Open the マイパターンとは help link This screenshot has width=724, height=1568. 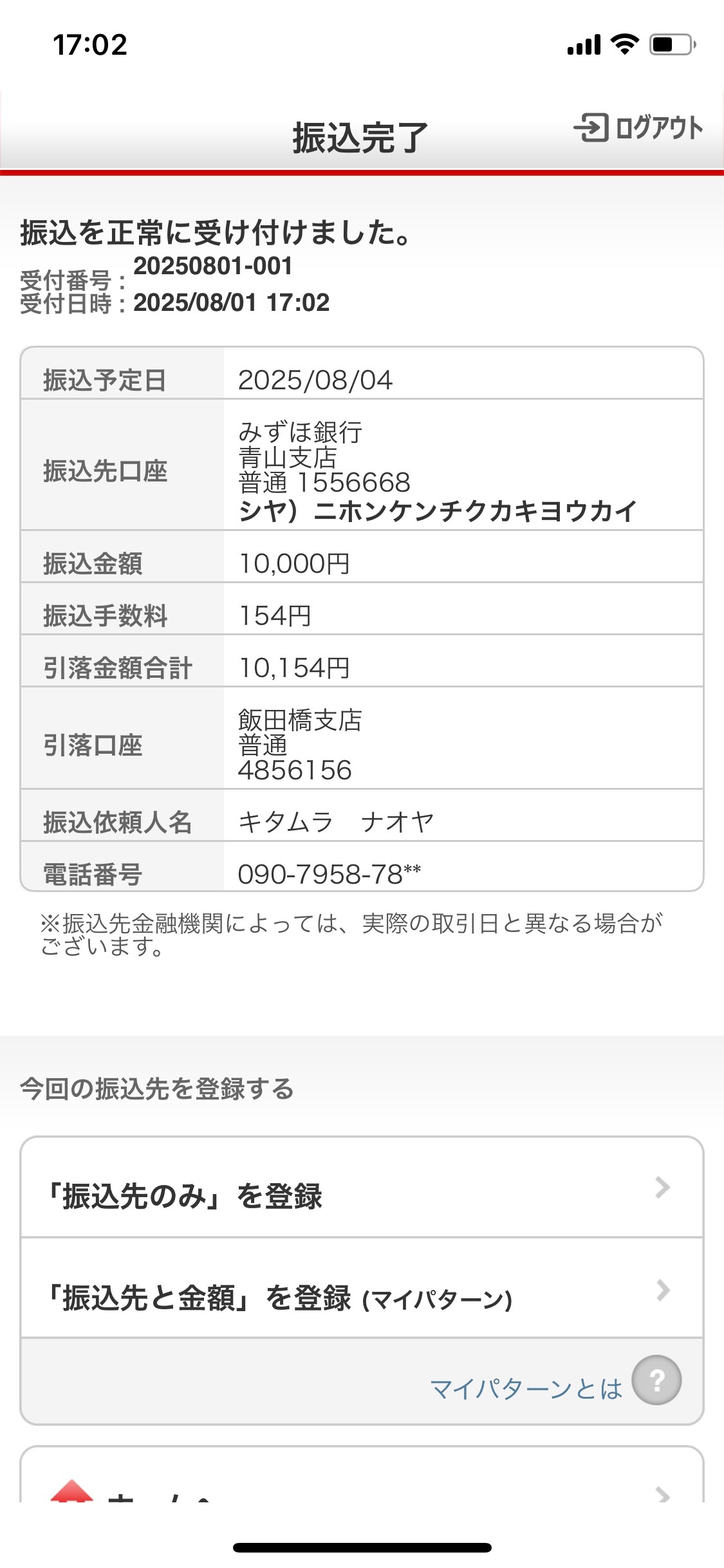(x=555, y=1381)
